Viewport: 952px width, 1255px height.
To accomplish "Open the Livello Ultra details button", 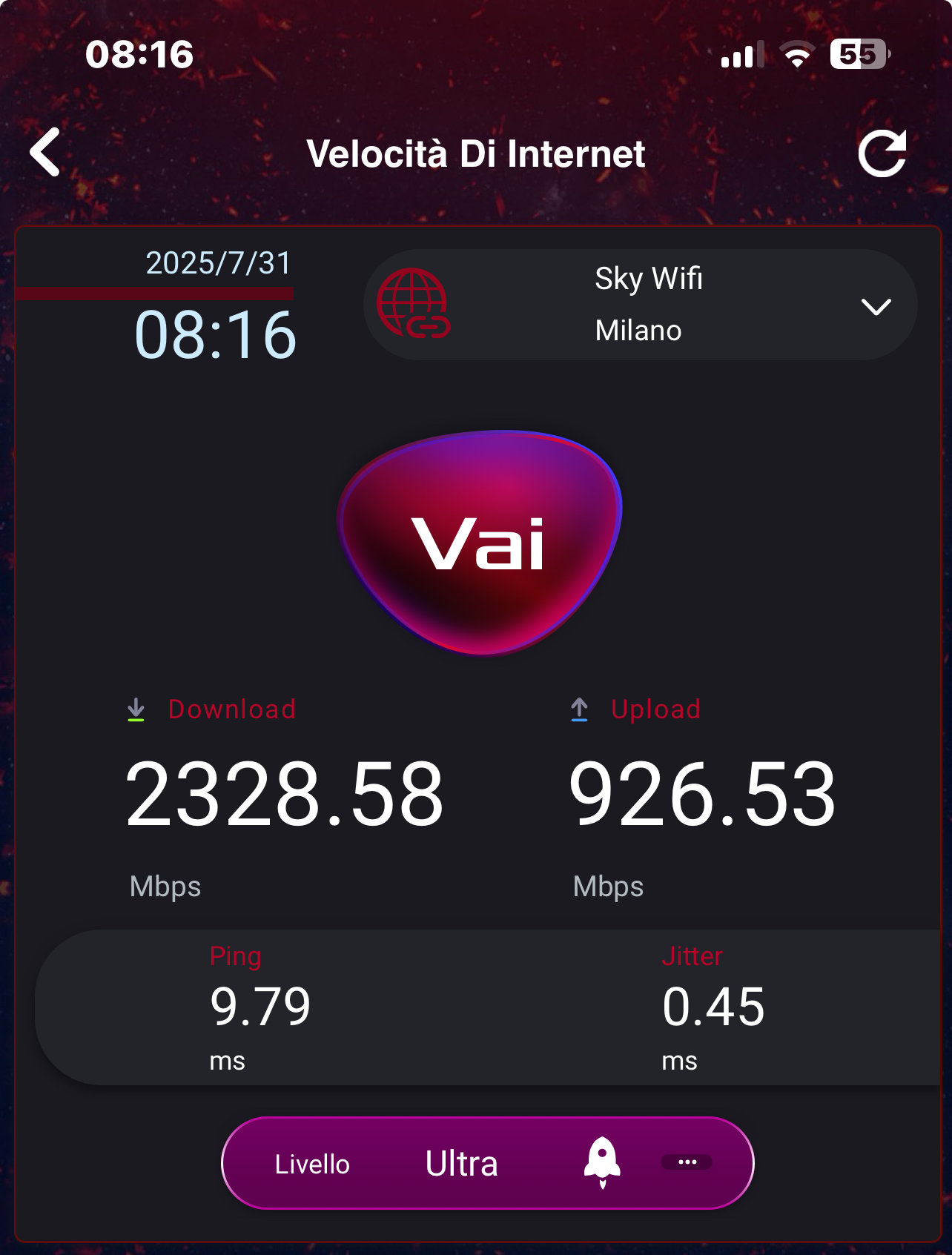I will click(686, 1162).
